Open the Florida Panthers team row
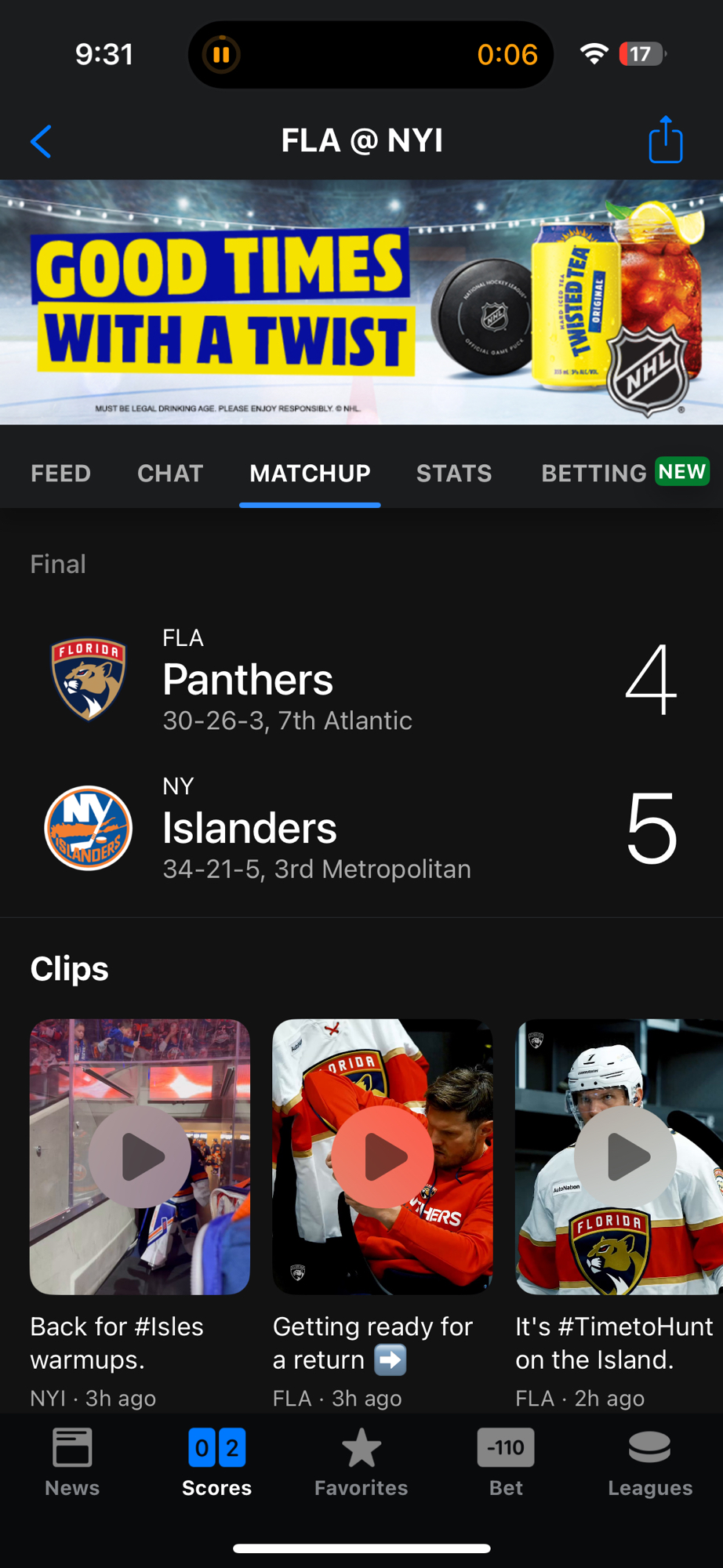Viewport: 723px width, 1568px height. (361, 680)
